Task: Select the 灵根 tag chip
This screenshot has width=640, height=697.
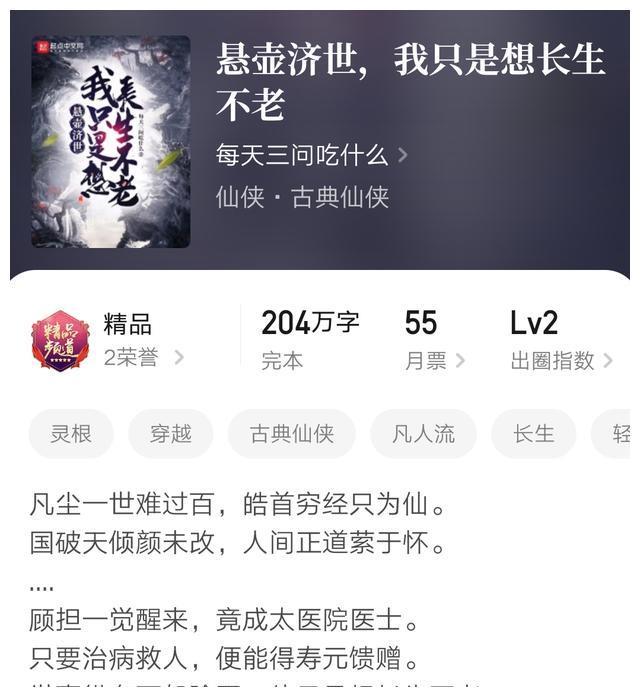Action: pyautogui.click(x=71, y=434)
